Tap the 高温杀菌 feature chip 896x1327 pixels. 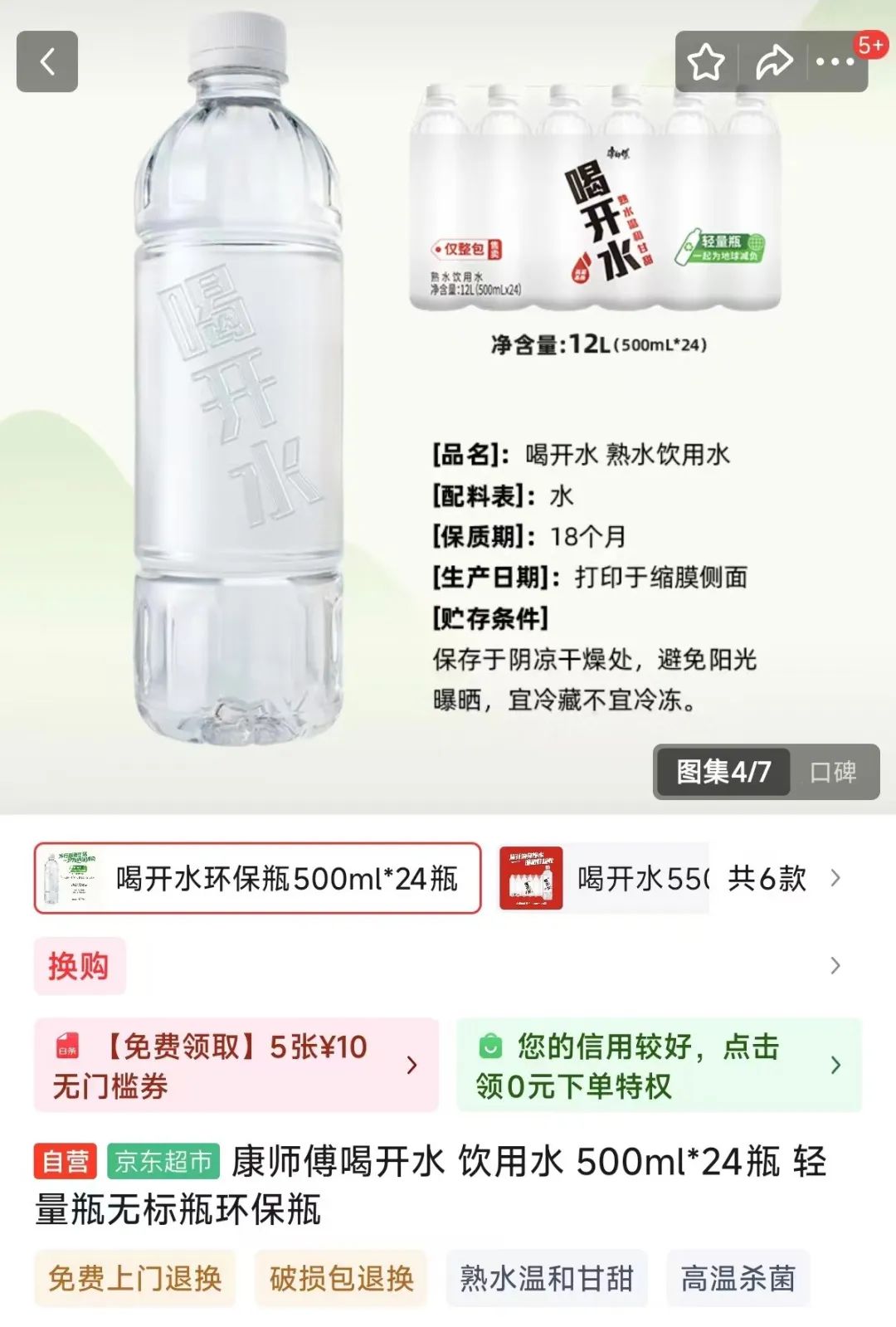(738, 1278)
